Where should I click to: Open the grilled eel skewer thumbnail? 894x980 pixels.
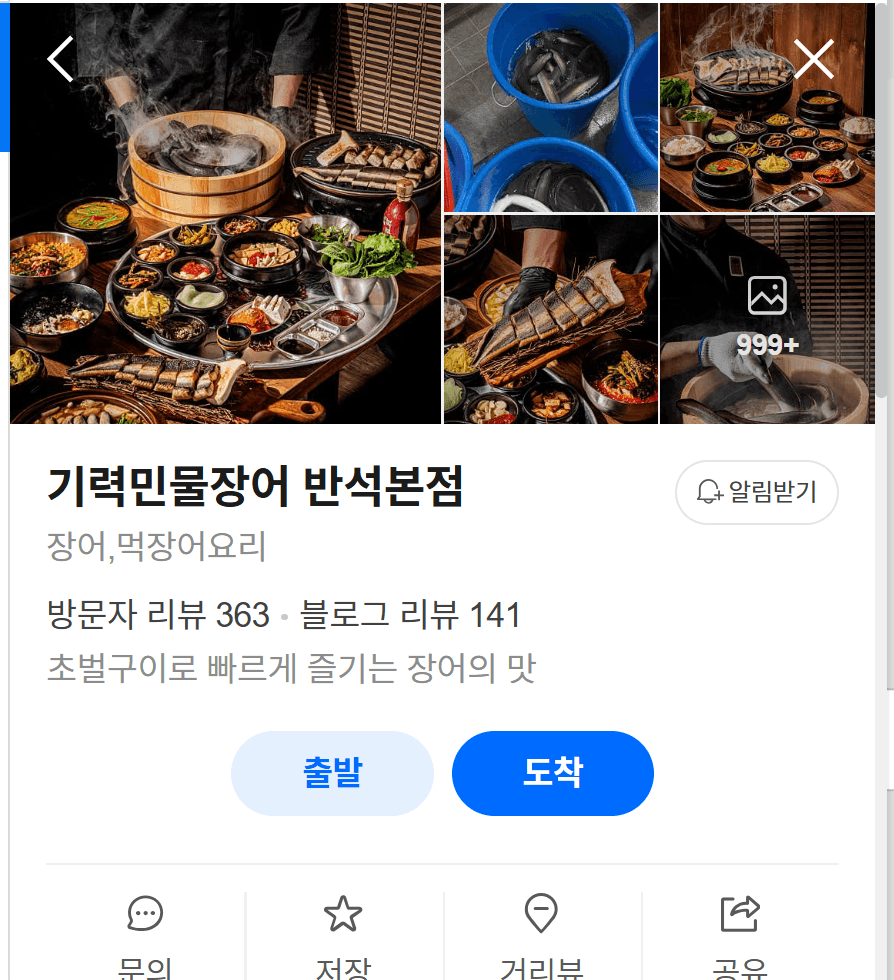[x=550, y=320]
